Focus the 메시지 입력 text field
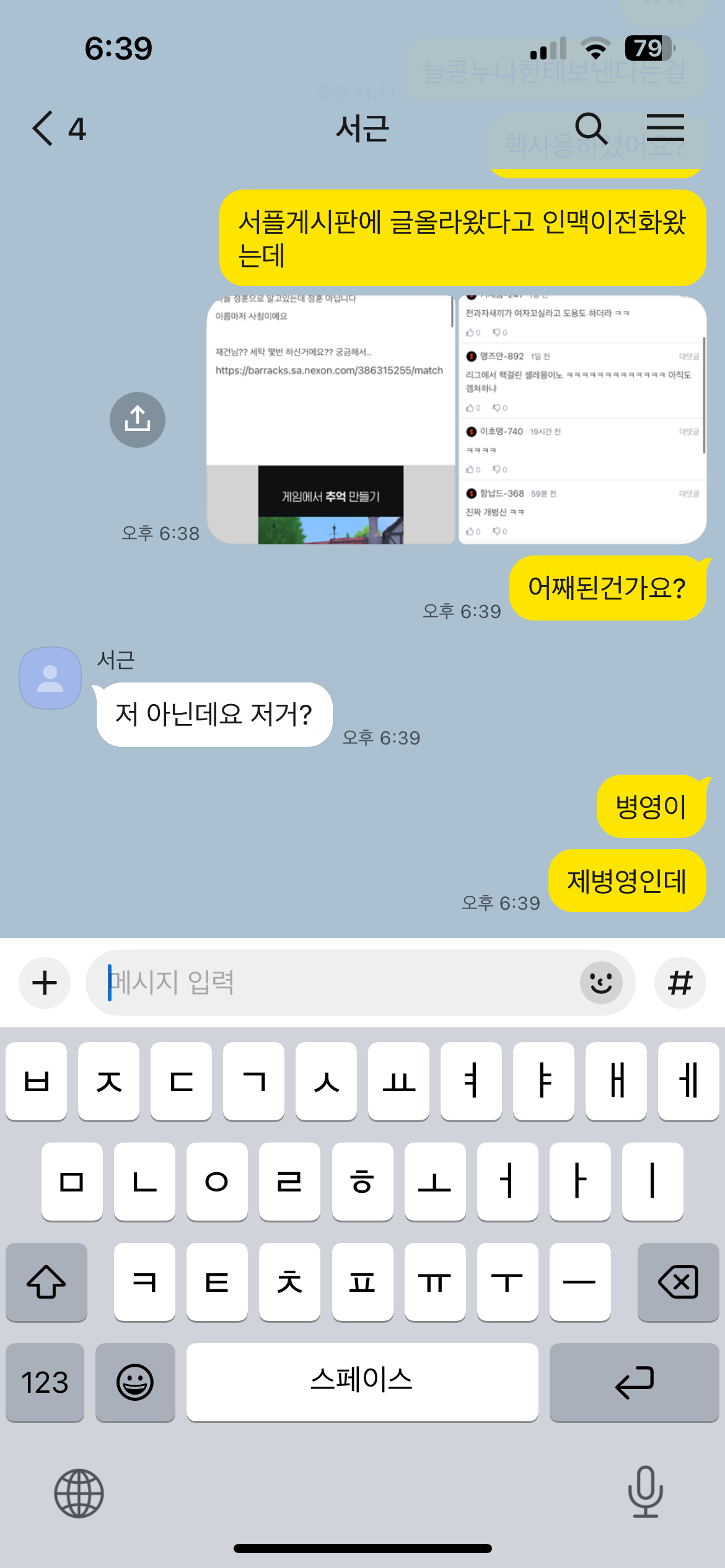This screenshot has width=725, height=1568. tap(335, 983)
